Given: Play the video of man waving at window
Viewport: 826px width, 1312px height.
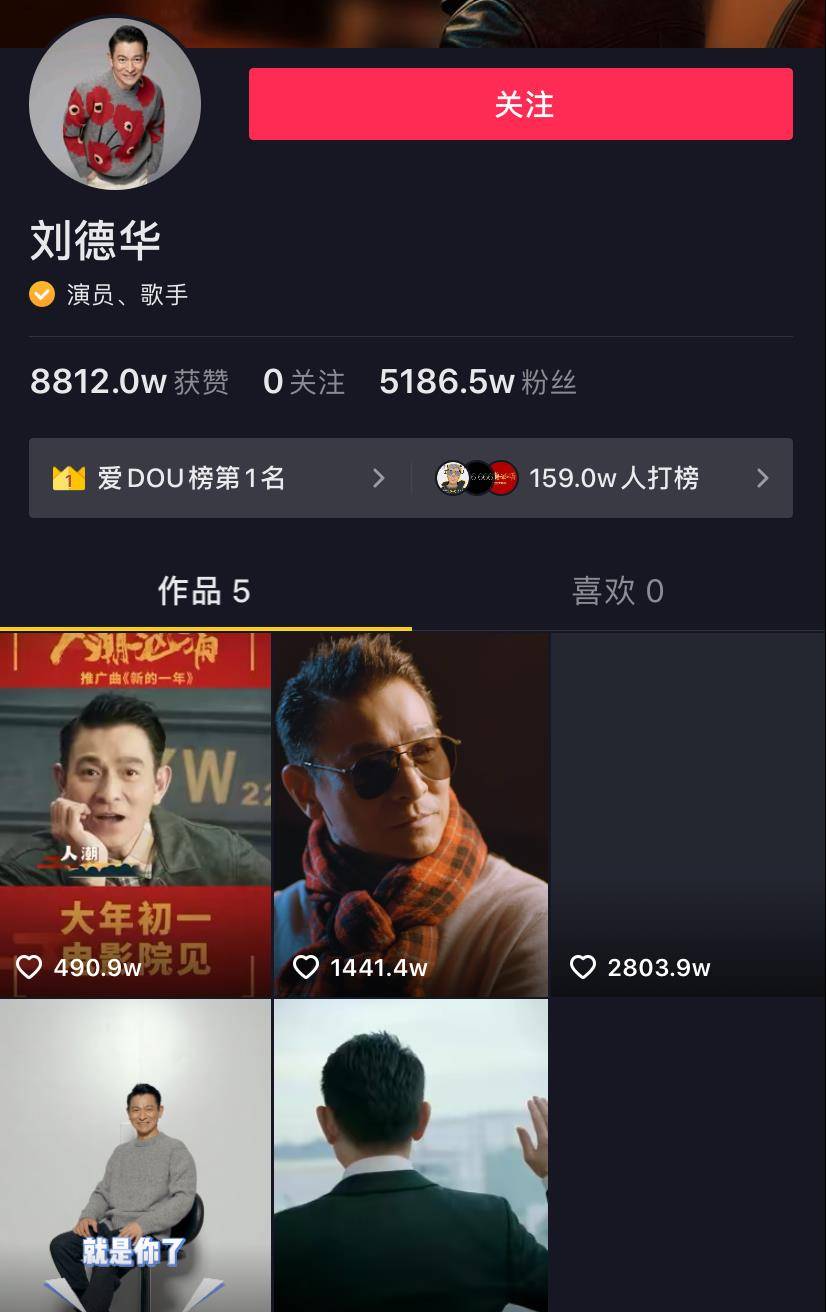Looking at the screenshot, I should (411, 1155).
